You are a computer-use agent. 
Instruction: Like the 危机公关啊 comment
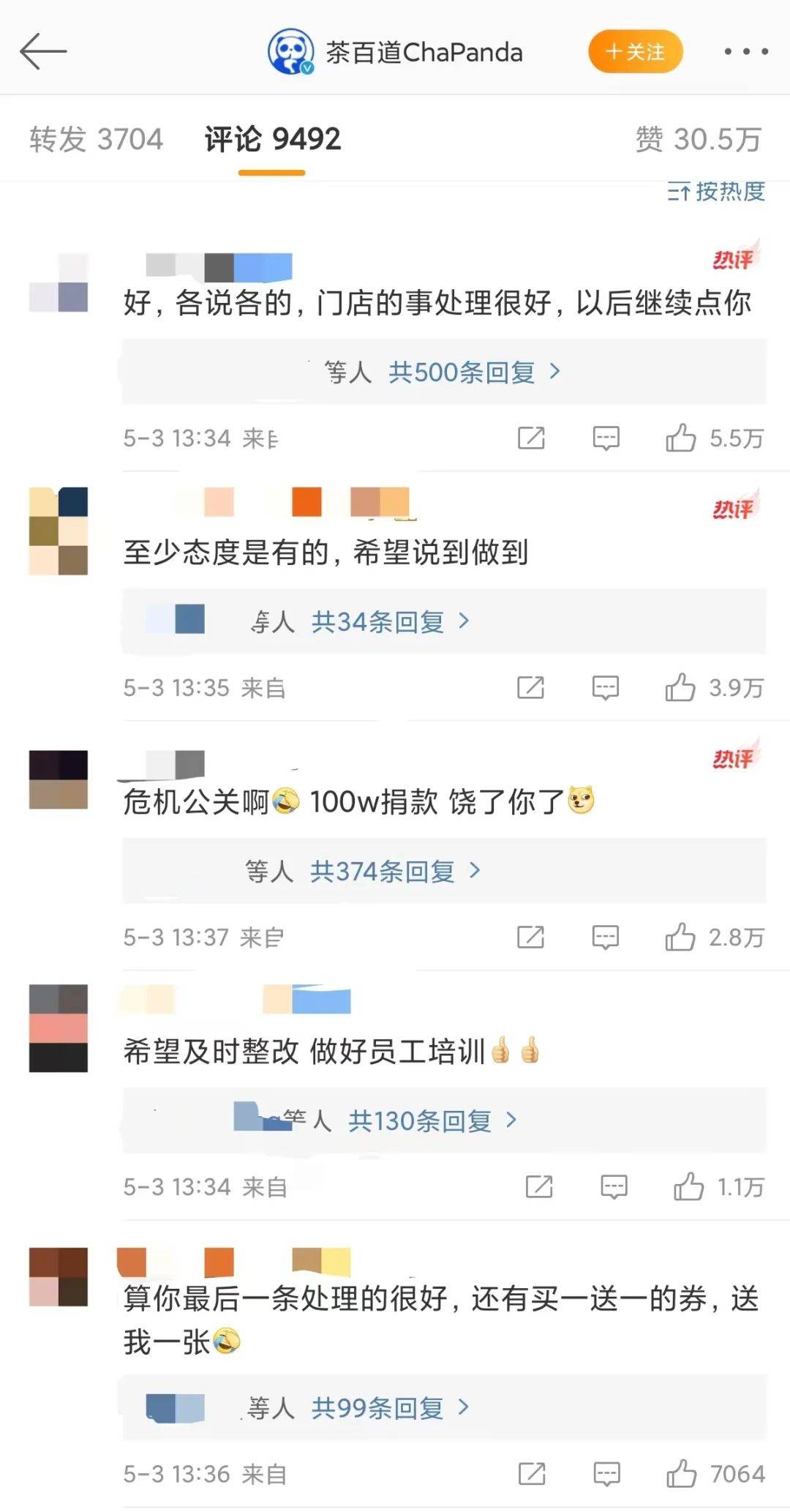(x=680, y=937)
